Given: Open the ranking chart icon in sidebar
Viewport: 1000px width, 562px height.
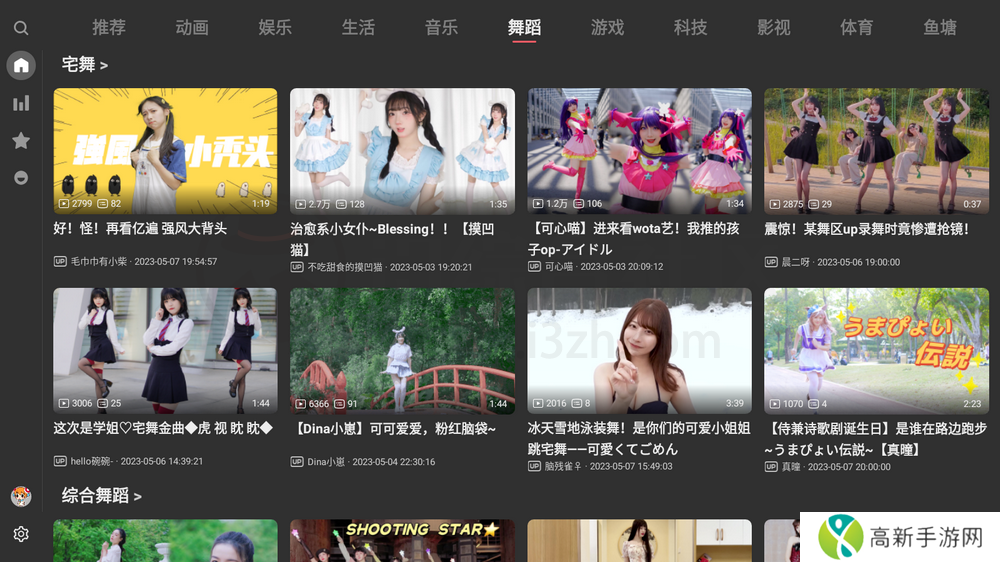Looking at the screenshot, I should pyautogui.click(x=21, y=103).
